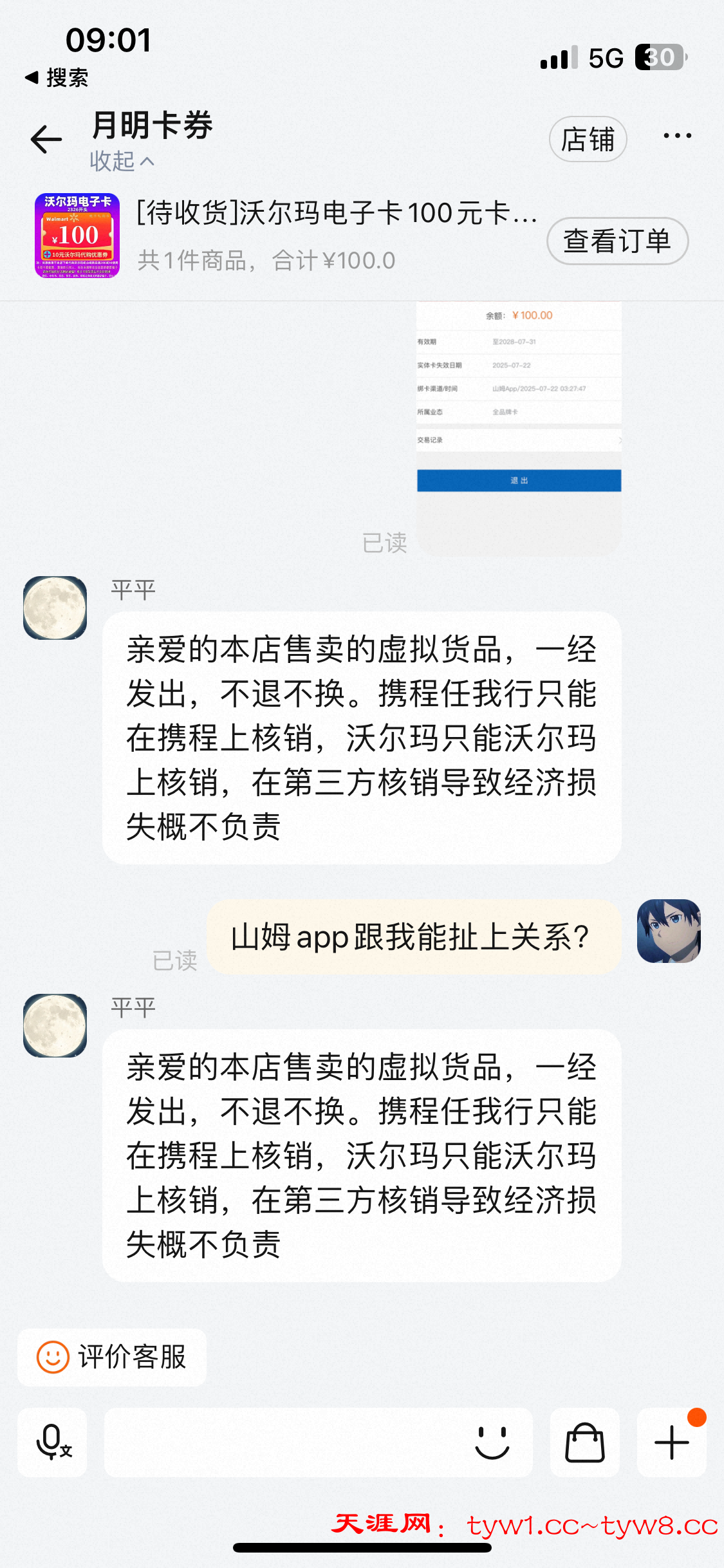Return via the 搜索 label
This screenshot has width=724, height=1568.
pyautogui.click(x=64, y=78)
